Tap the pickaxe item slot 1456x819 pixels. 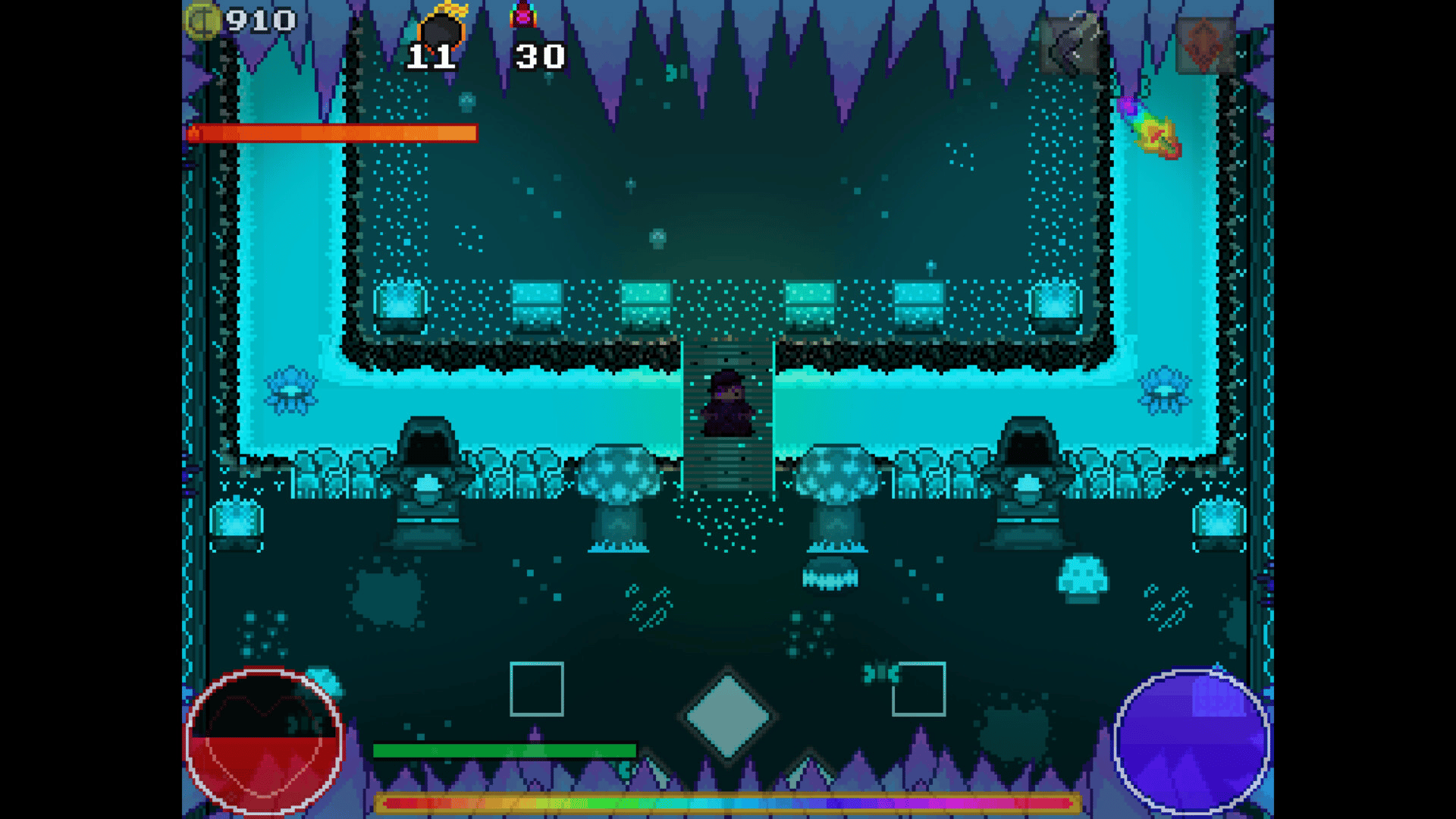click(1071, 45)
